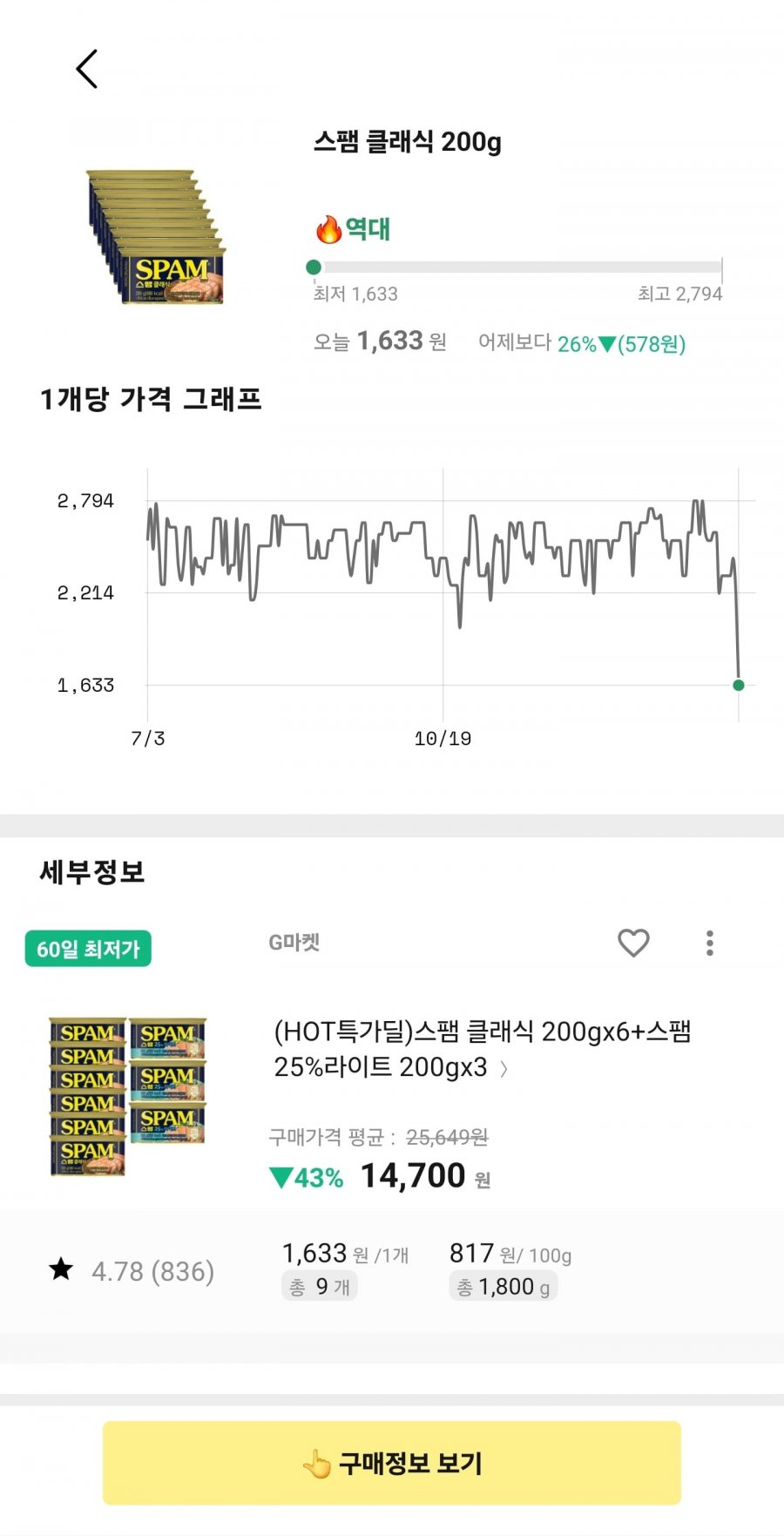Viewport: 784px width, 1536px height.
Task: Add the G마켓 deal to favorites
Action: [x=633, y=943]
